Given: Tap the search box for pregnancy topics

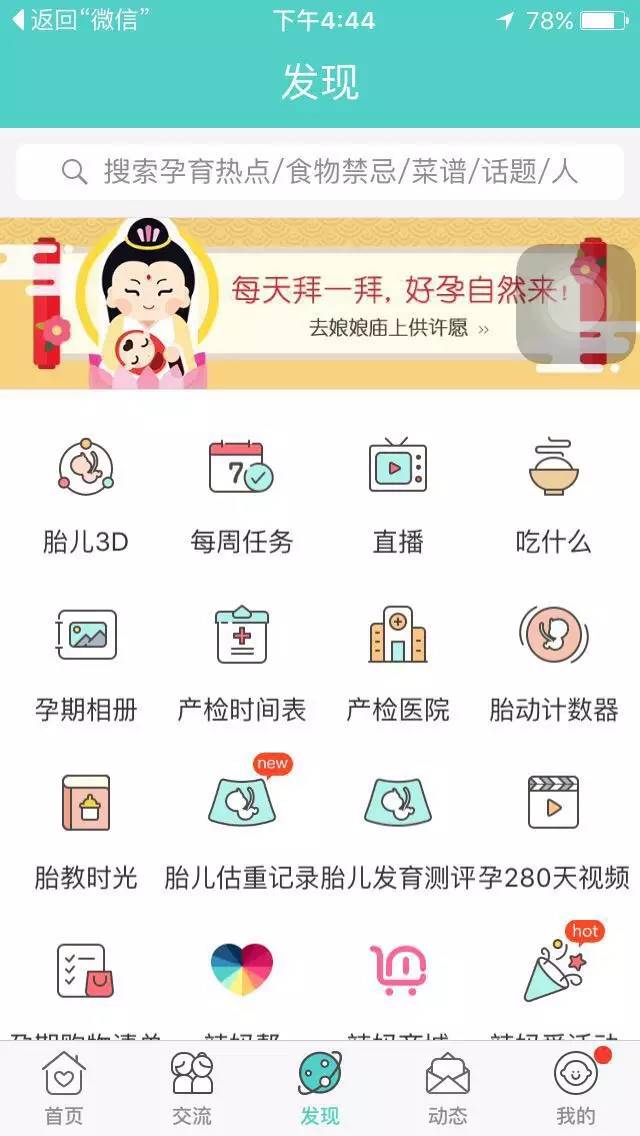Looking at the screenshot, I should click(320, 172).
